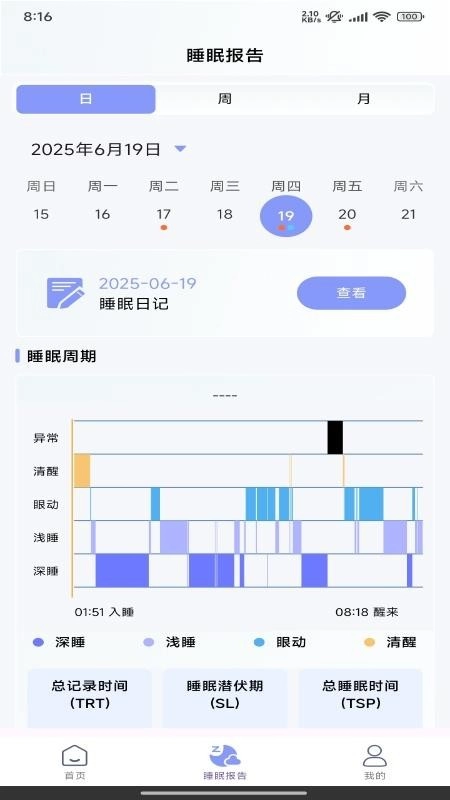Tap highlighted date 19 on 周四

[286, 216]
